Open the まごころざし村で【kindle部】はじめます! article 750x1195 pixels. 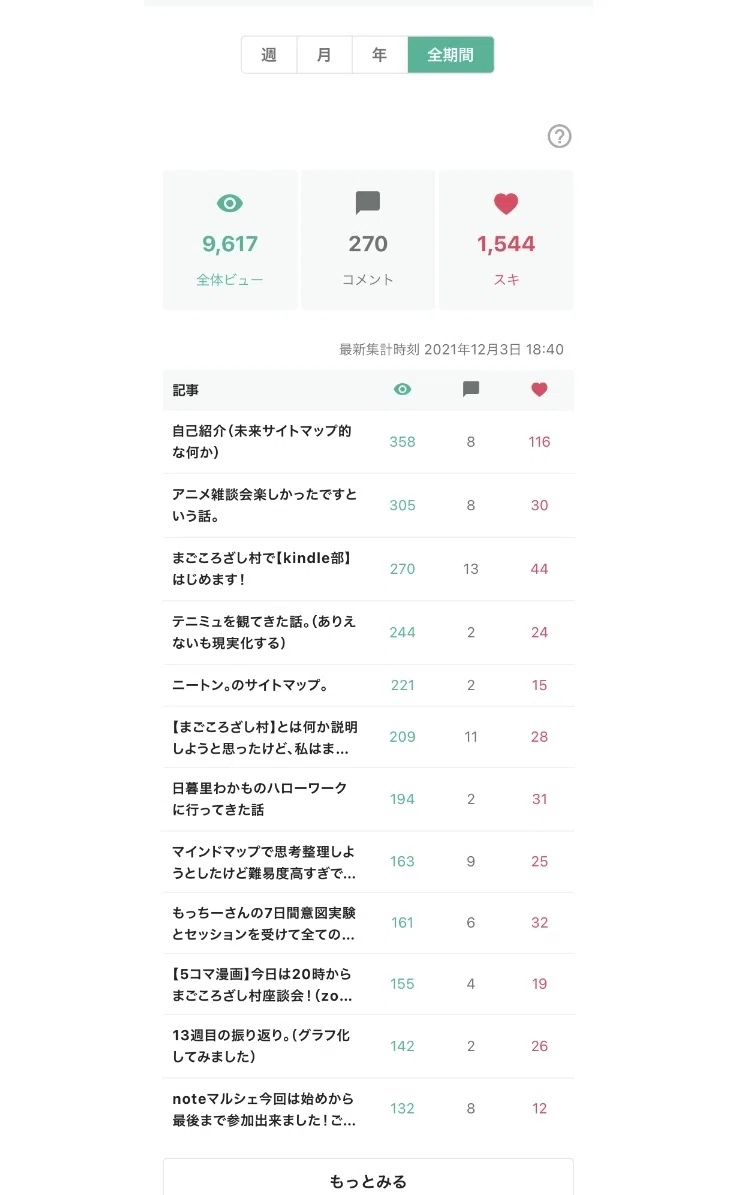point(368,569)
